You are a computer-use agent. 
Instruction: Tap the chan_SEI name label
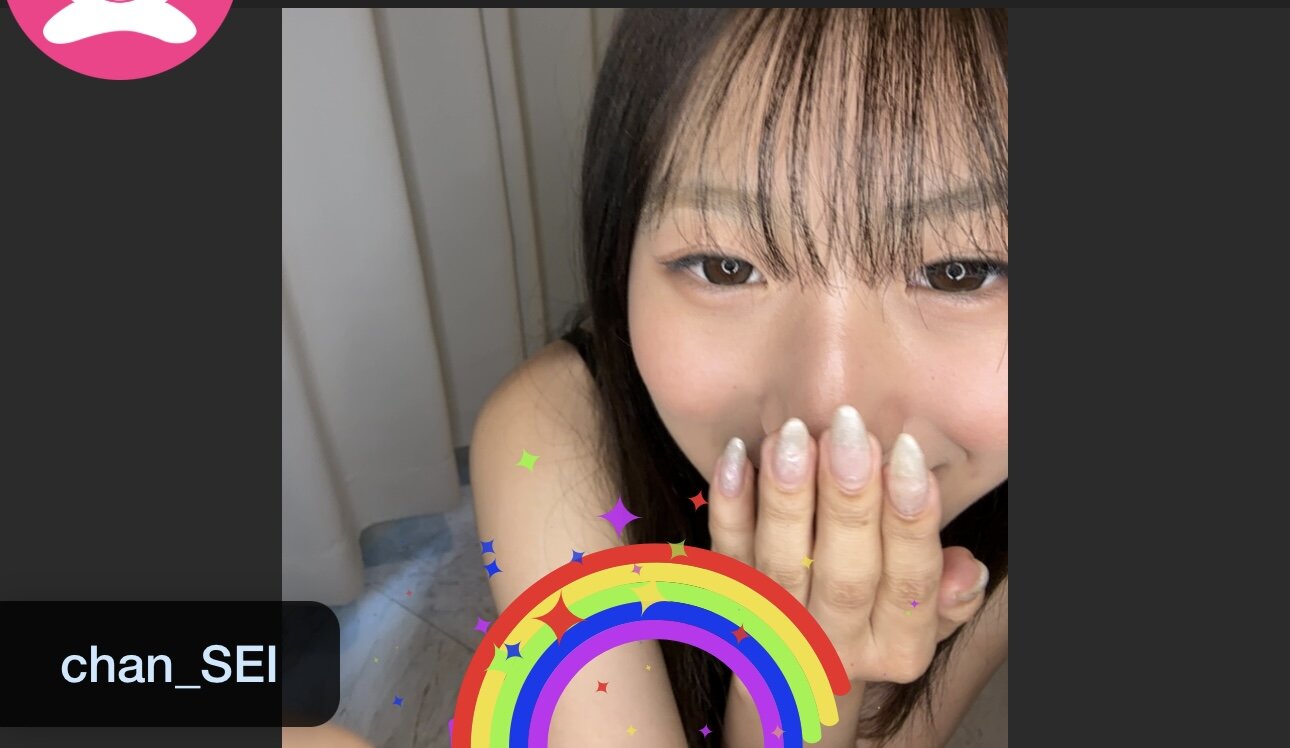(169, 665)
